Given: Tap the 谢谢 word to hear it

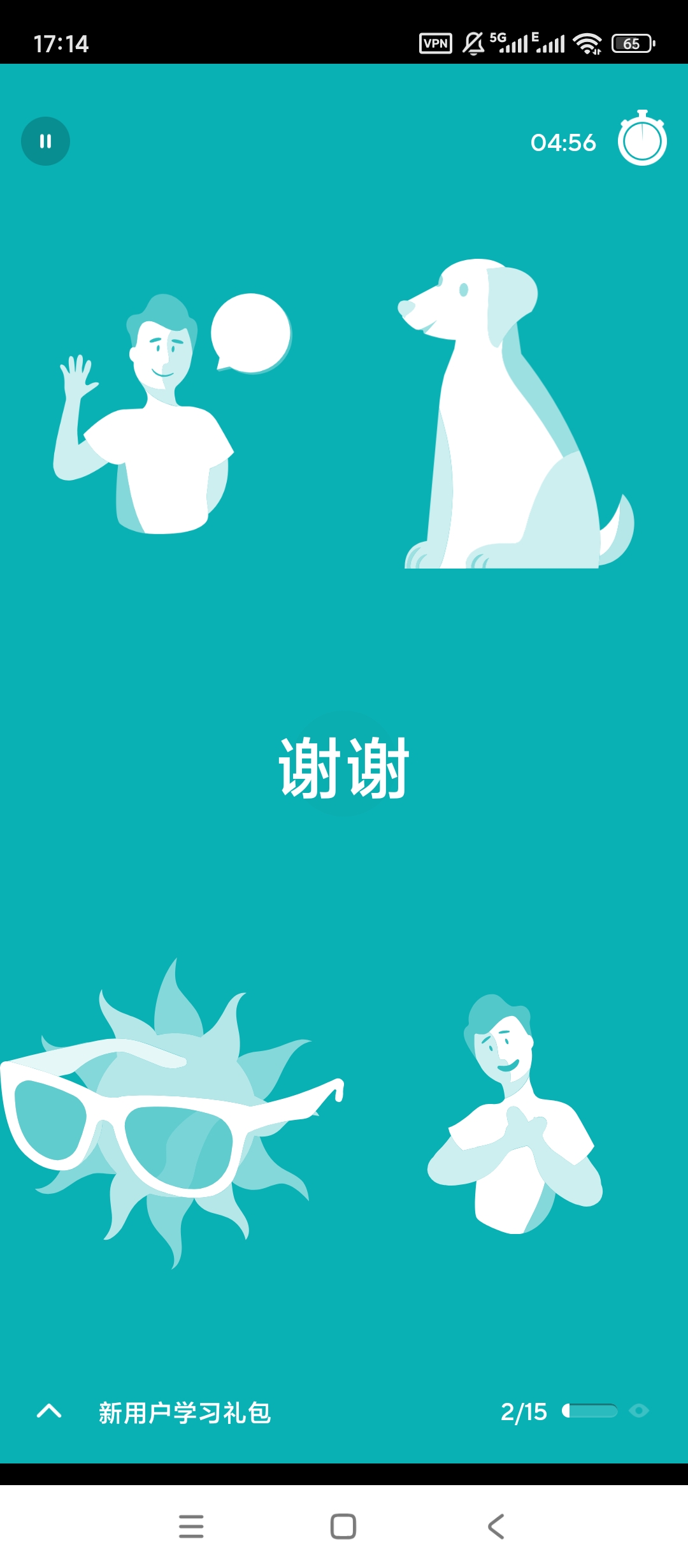Looking at the screenshot, I should (x=344, y=768).
